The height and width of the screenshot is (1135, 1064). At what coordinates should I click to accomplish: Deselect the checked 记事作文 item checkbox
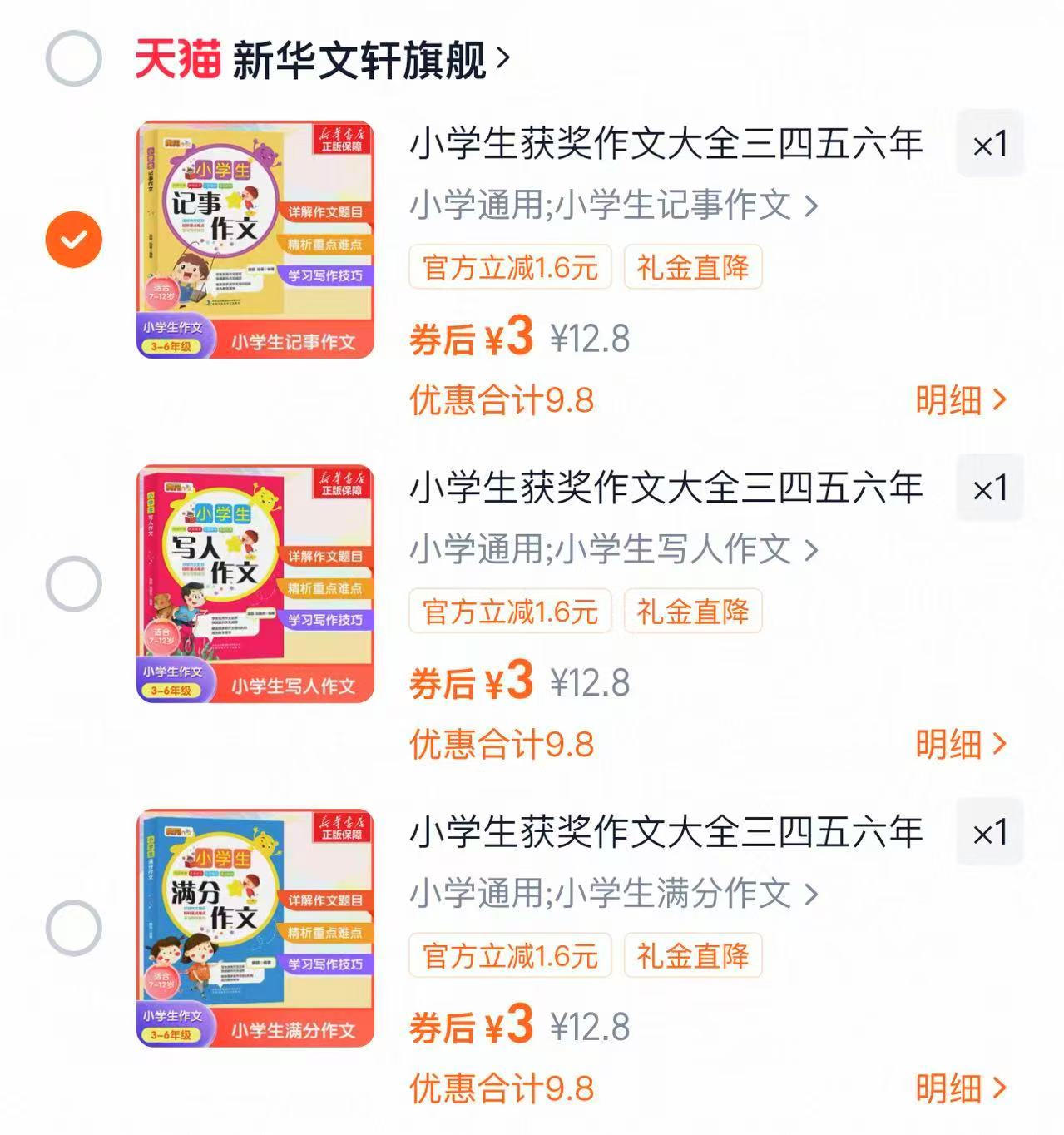tap(73, 237)
